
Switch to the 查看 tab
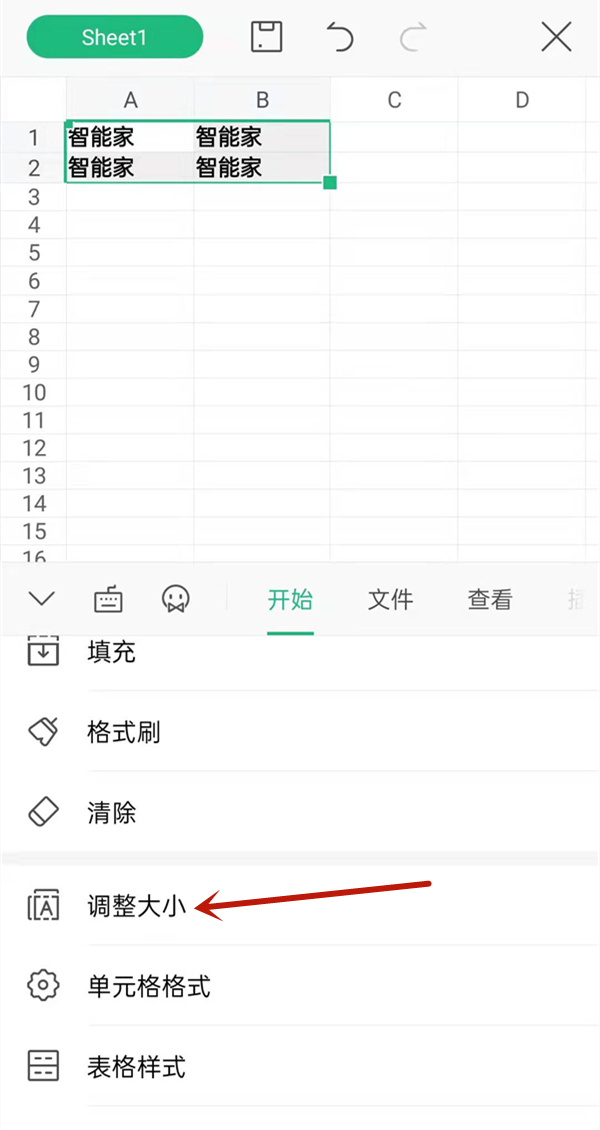click(490, 599)
